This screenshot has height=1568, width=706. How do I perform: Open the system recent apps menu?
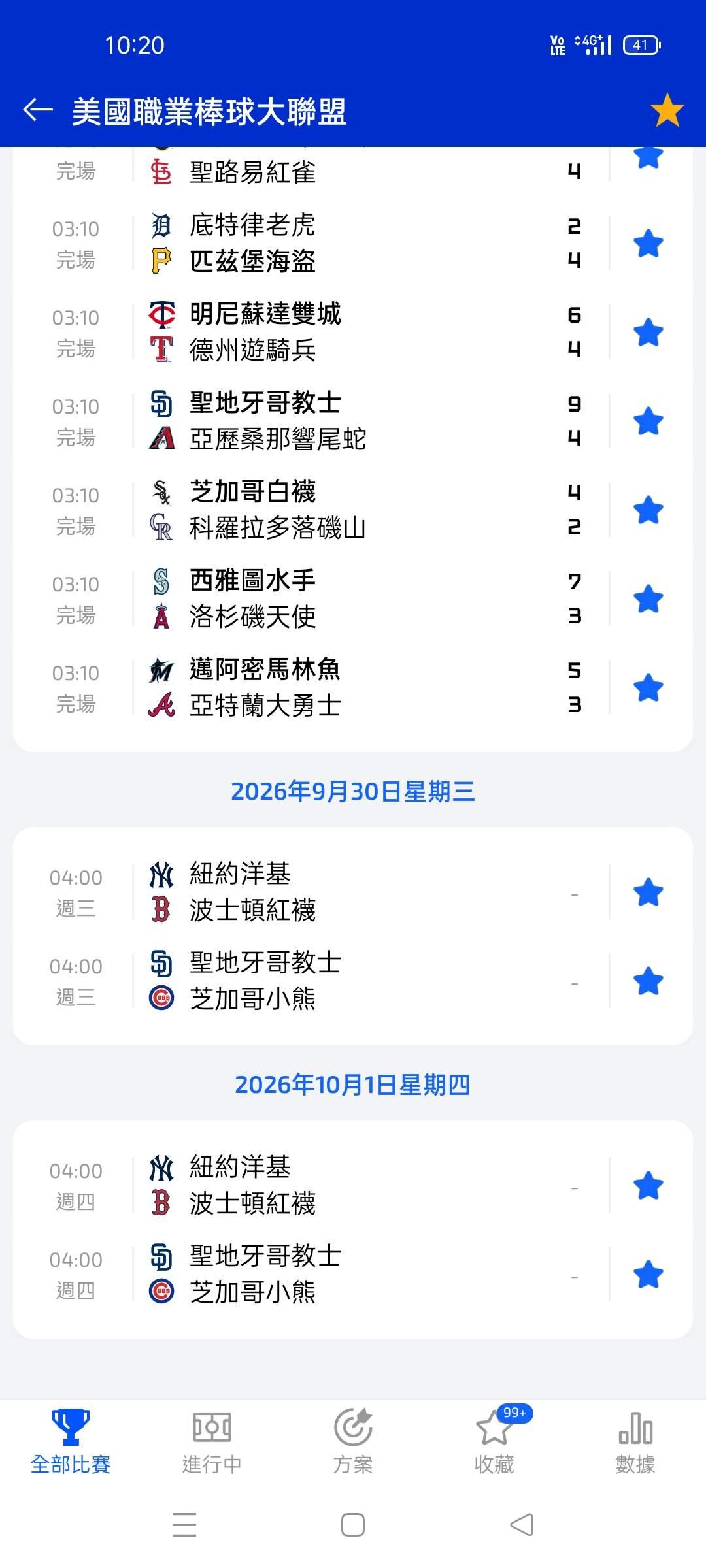pos(184,1525)
